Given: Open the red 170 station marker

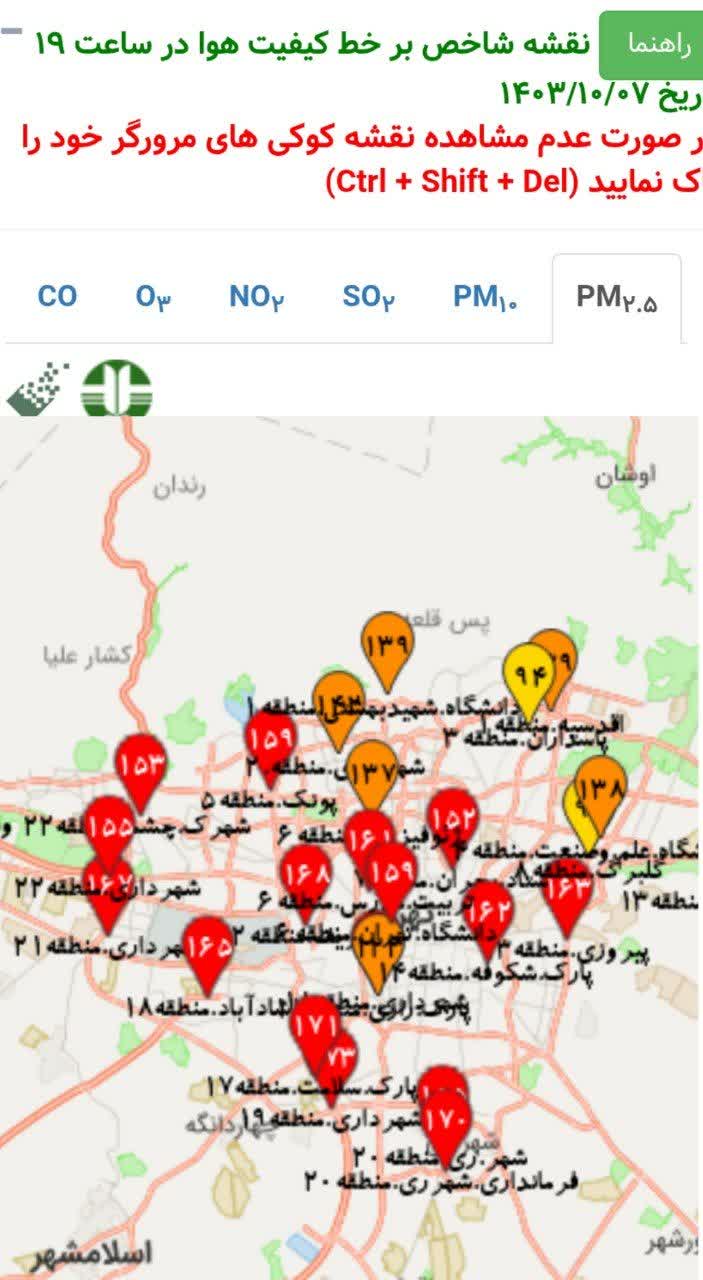Looking at the screenshot, I should [x=446, y=1119].
